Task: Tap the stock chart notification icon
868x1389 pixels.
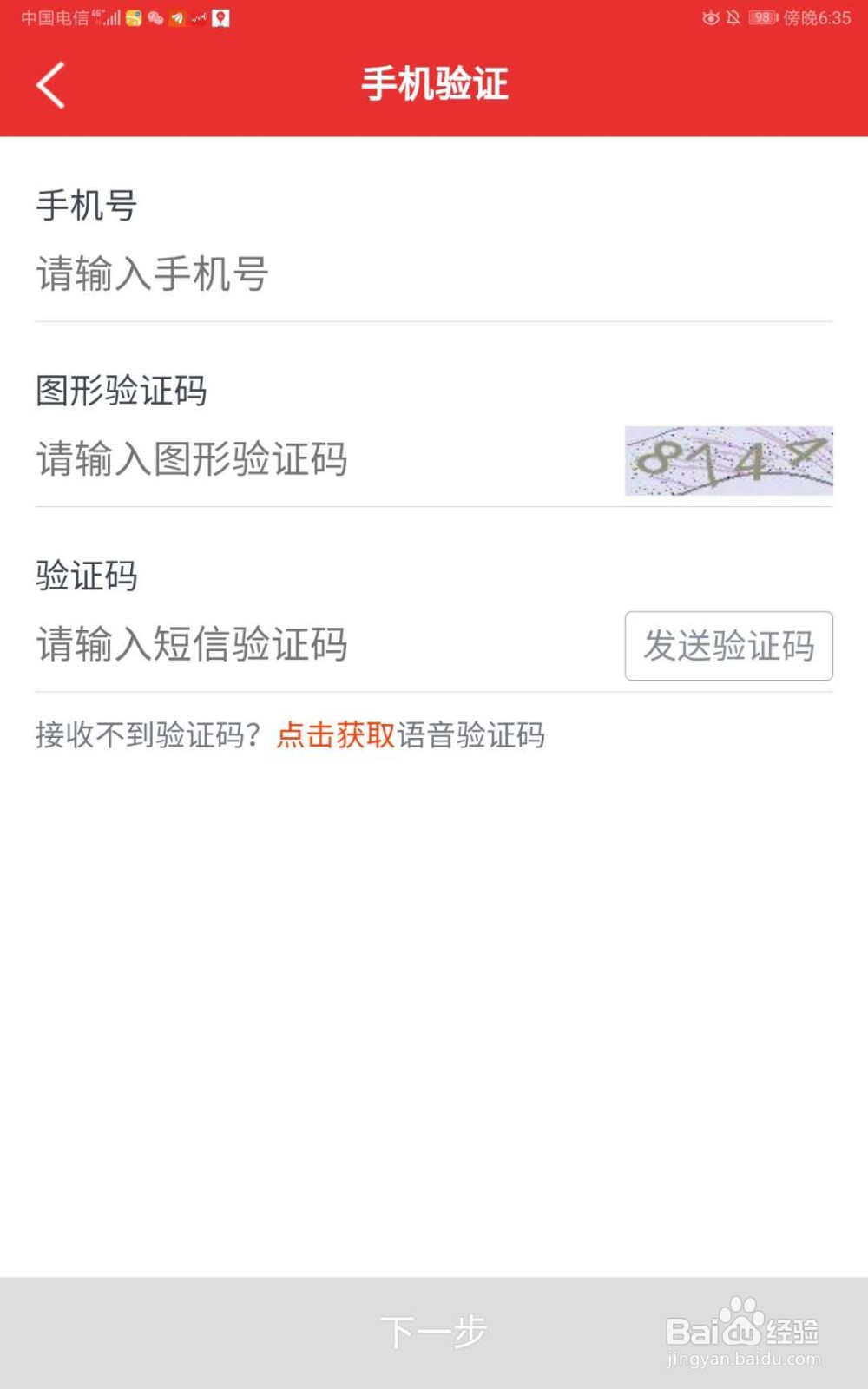Action: click(x=197, y=17)
